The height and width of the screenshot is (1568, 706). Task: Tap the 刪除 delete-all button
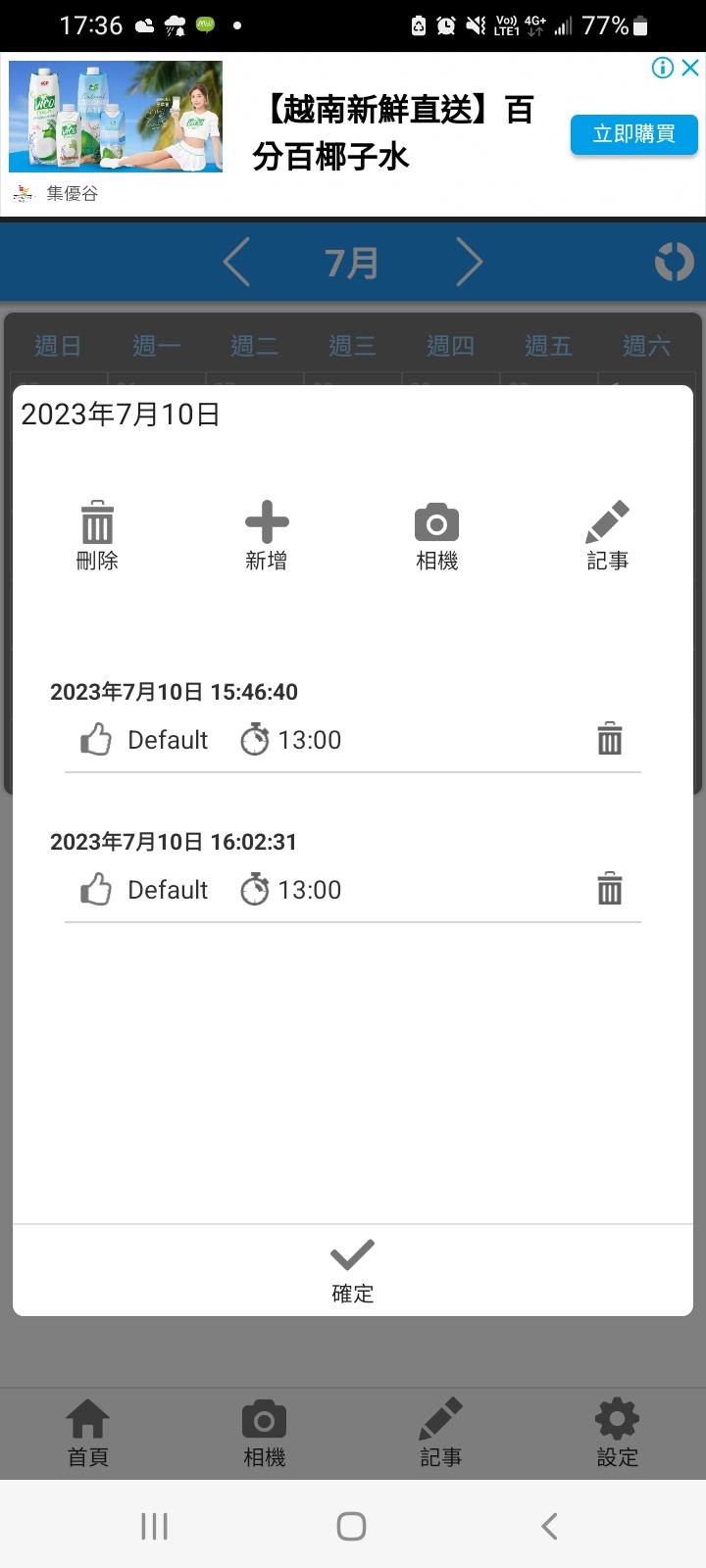(97, 534)
